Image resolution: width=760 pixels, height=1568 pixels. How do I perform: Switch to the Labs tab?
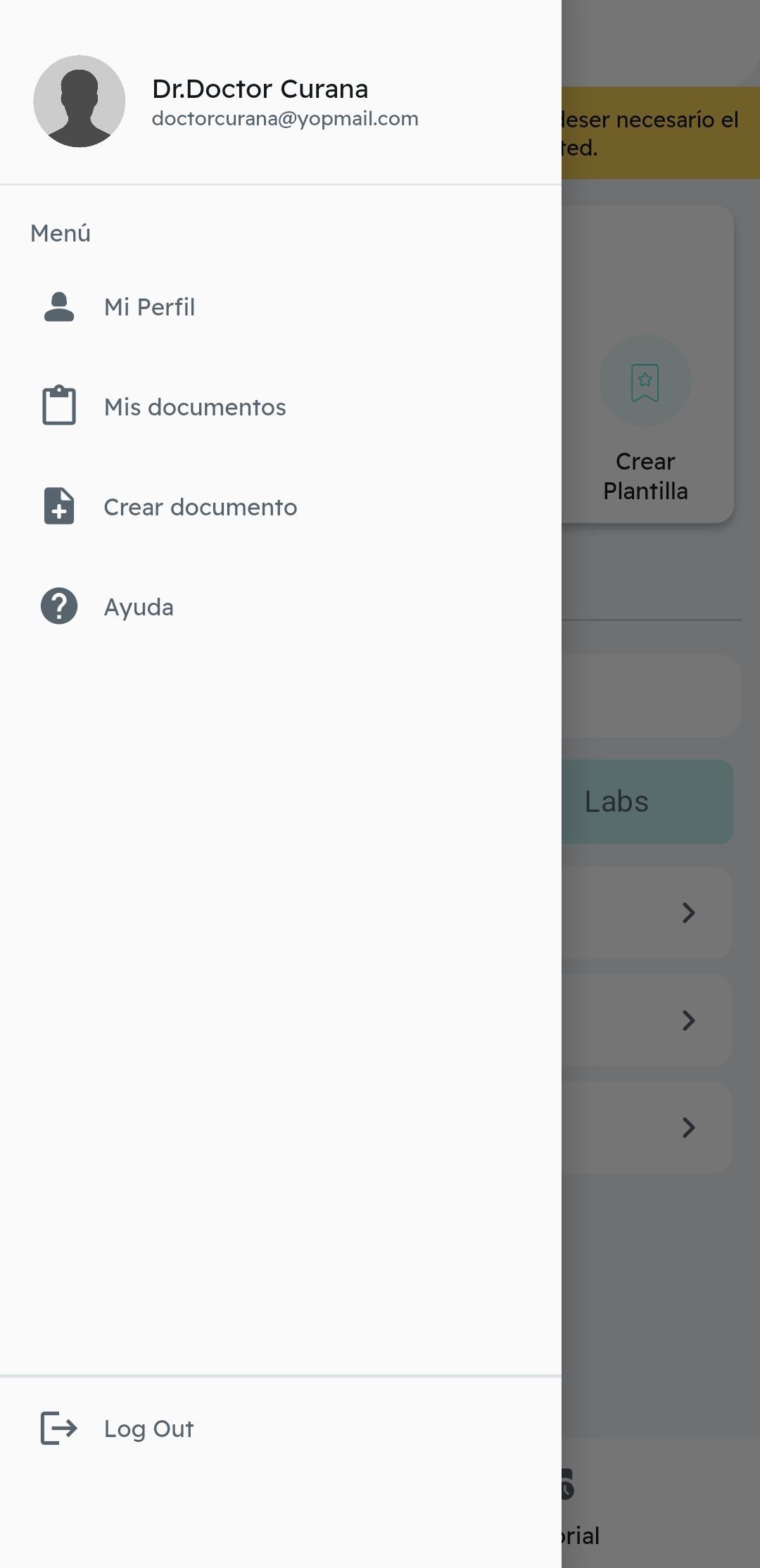[x=647, y=801]
